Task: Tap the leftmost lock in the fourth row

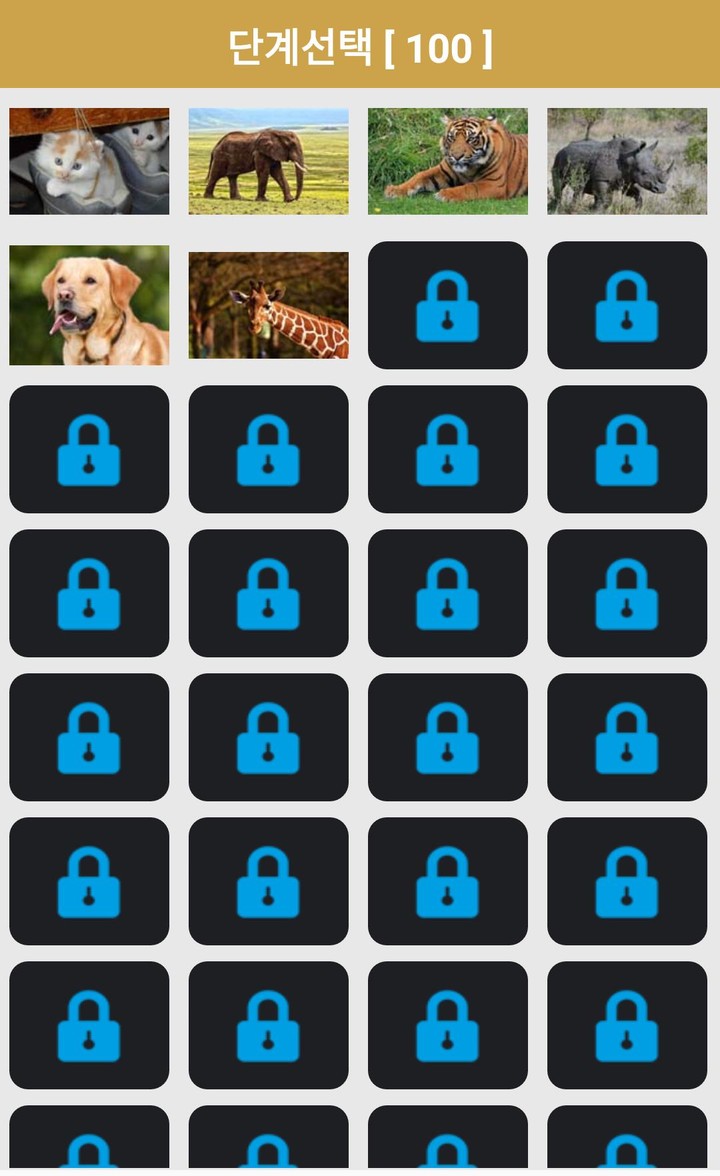Action: pyautogui.click(x=88, y=592)
